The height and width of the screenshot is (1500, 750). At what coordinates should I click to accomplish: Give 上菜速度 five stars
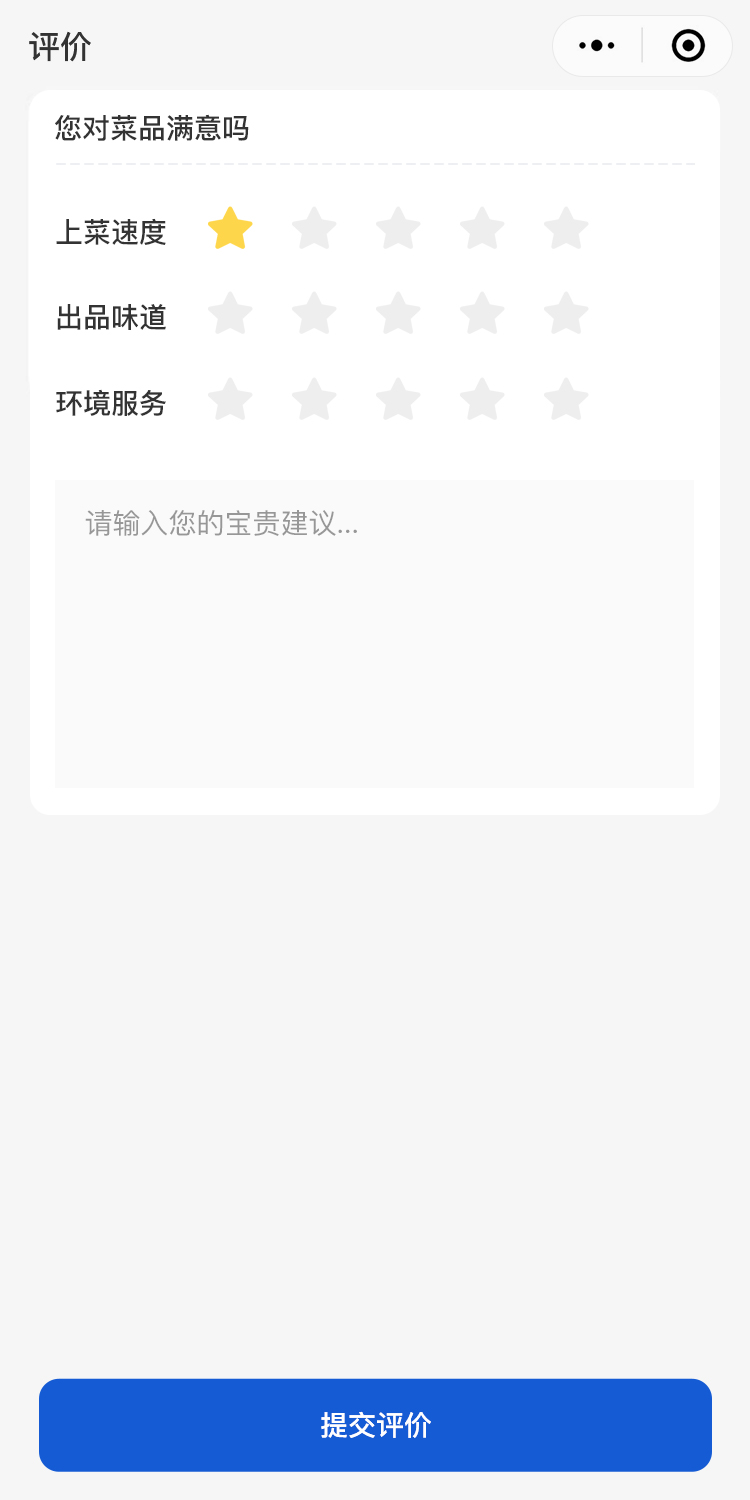pos(566,229)
